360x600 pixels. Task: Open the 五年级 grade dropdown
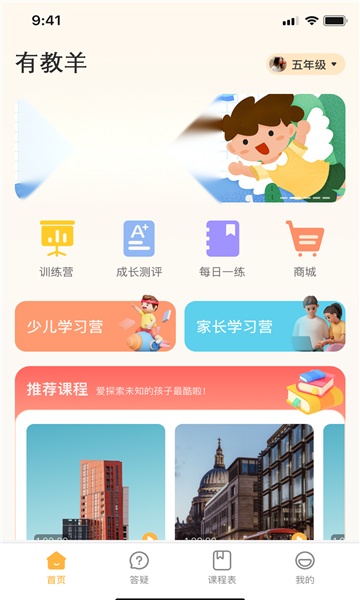[306, 64]
